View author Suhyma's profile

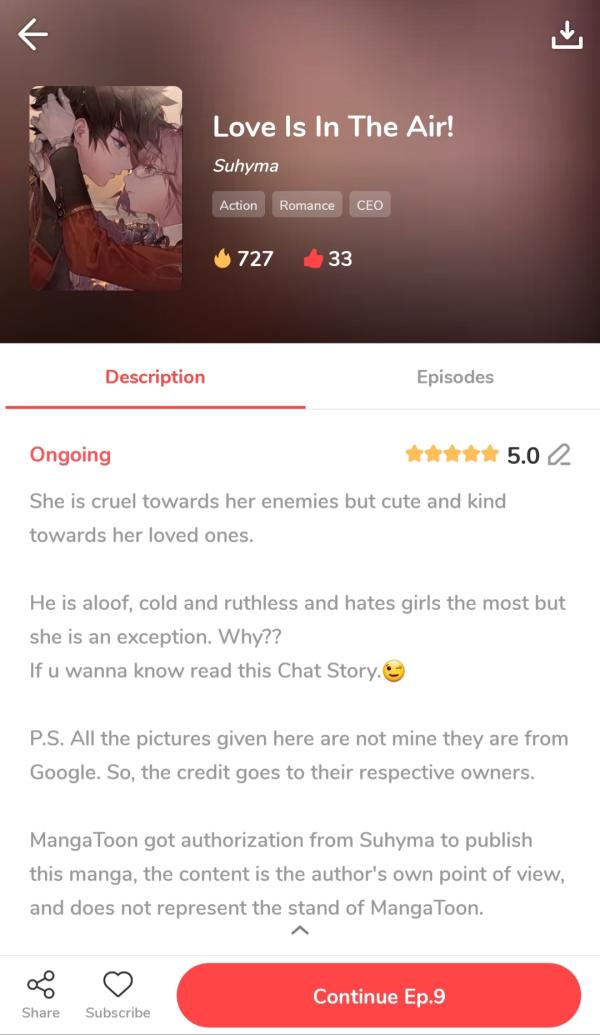245,166
